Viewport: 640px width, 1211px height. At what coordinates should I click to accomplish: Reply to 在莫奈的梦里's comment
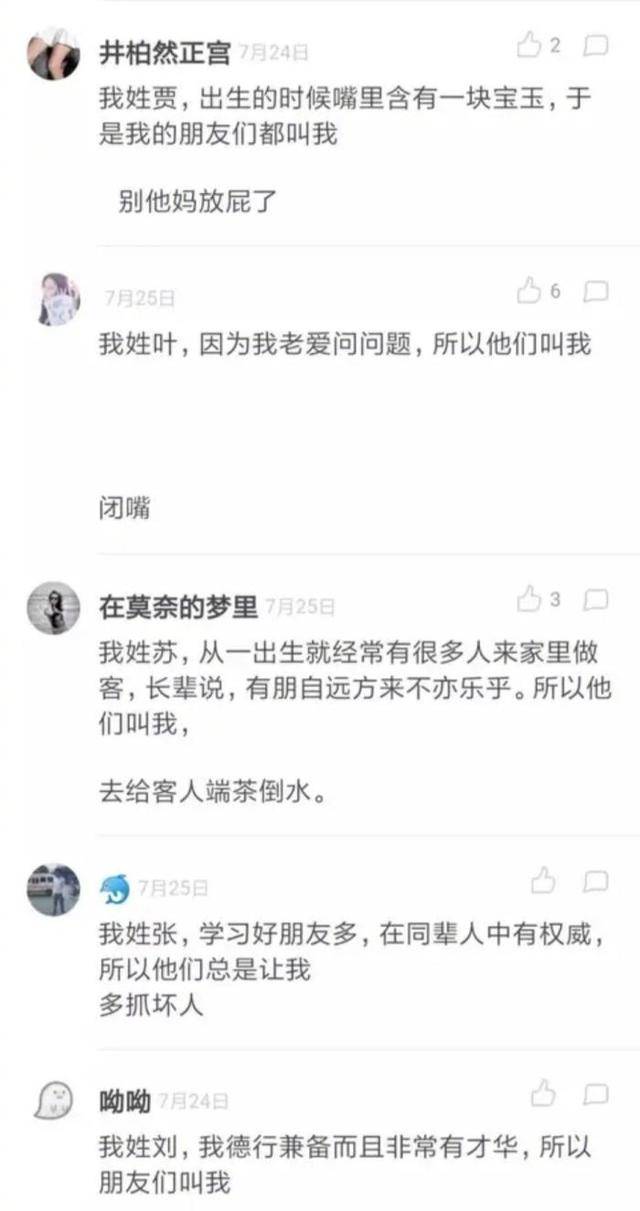[596, 600]
